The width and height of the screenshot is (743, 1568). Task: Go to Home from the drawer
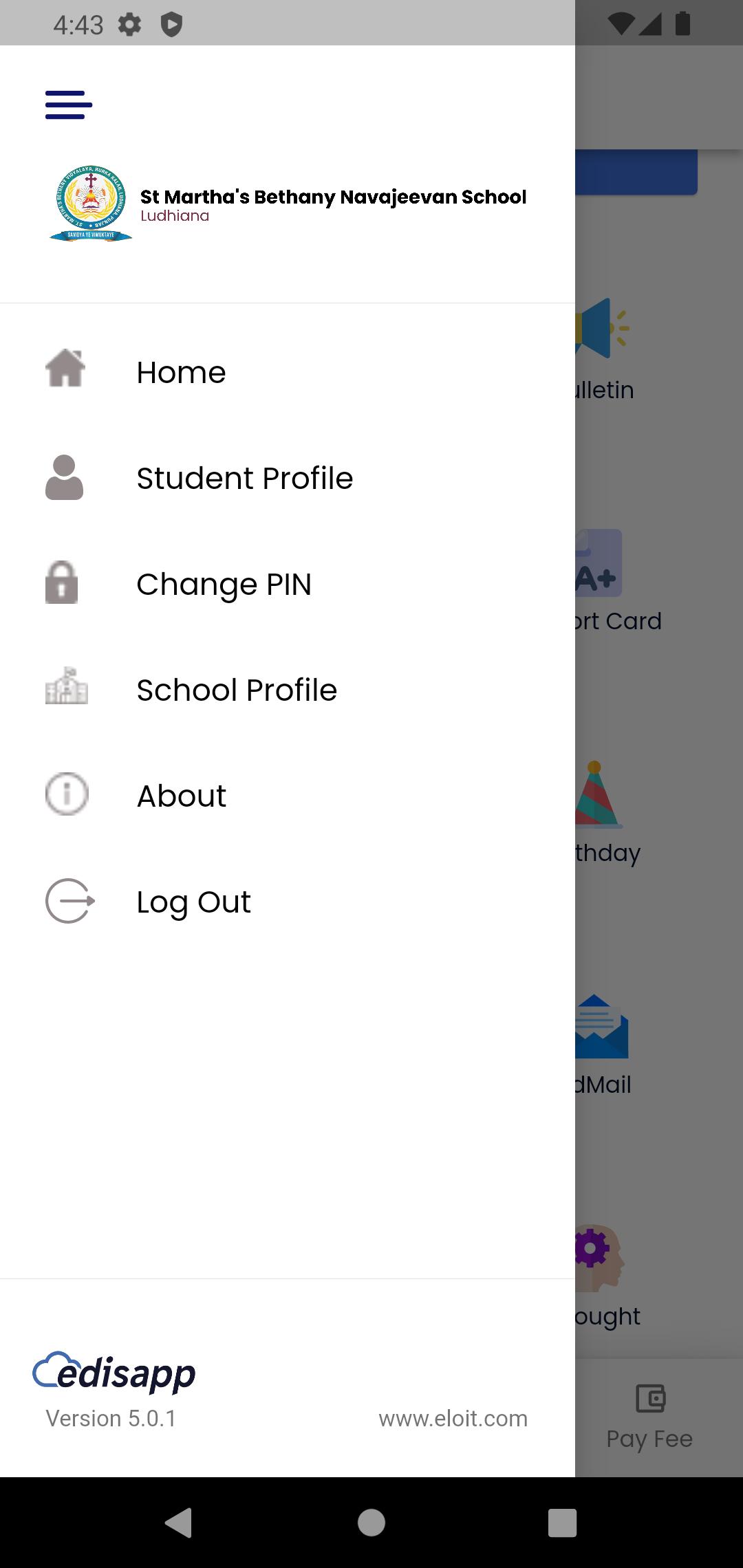(288, 372)
